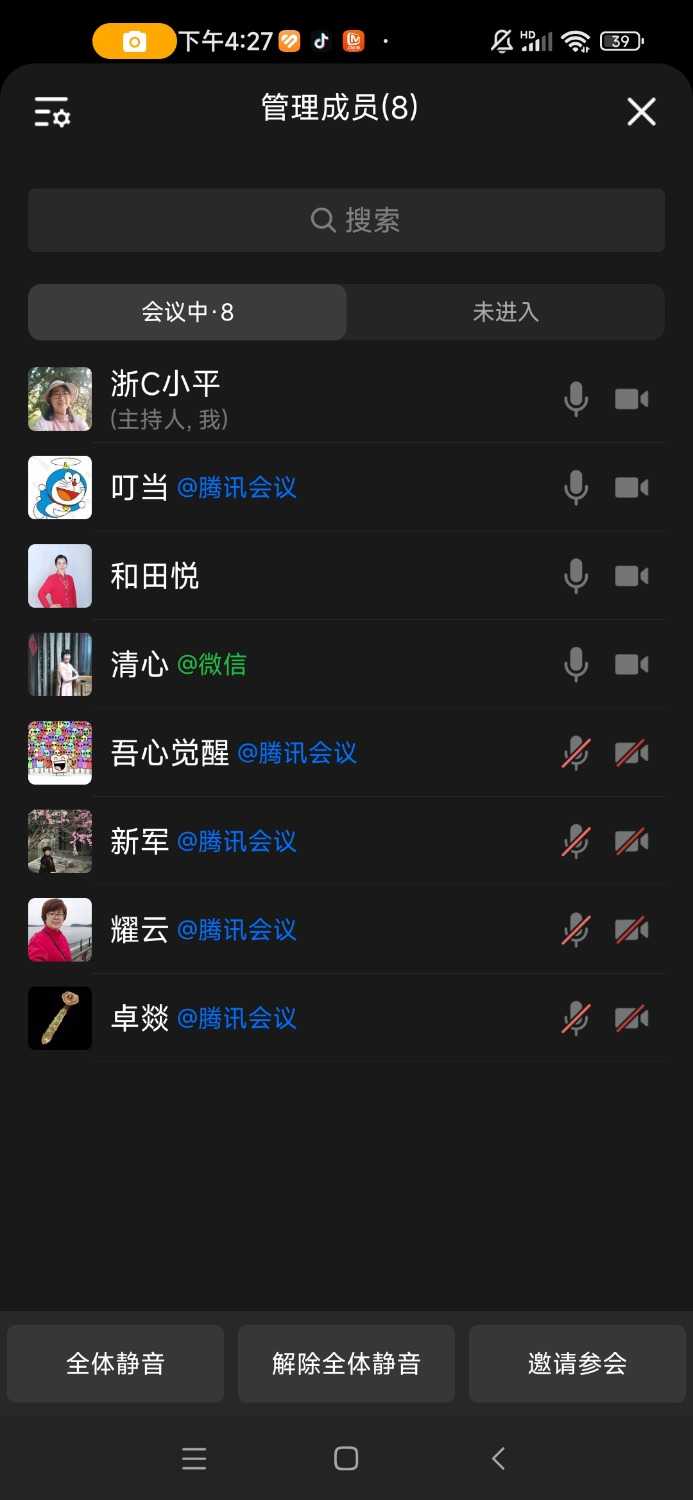
Task: Mute 叮当's microphone
Action: (x=576, y=488)
